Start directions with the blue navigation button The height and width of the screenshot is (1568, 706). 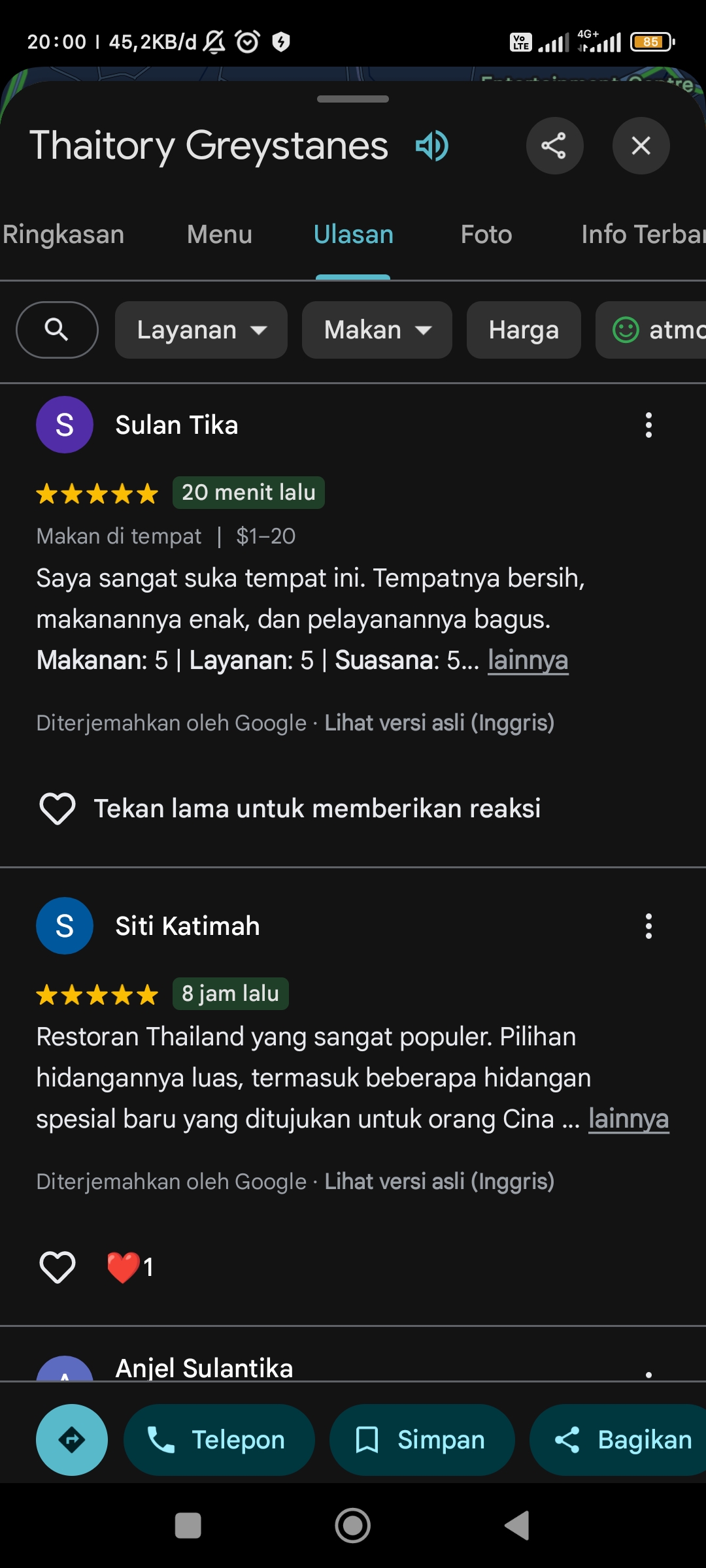coord(72,1440)
